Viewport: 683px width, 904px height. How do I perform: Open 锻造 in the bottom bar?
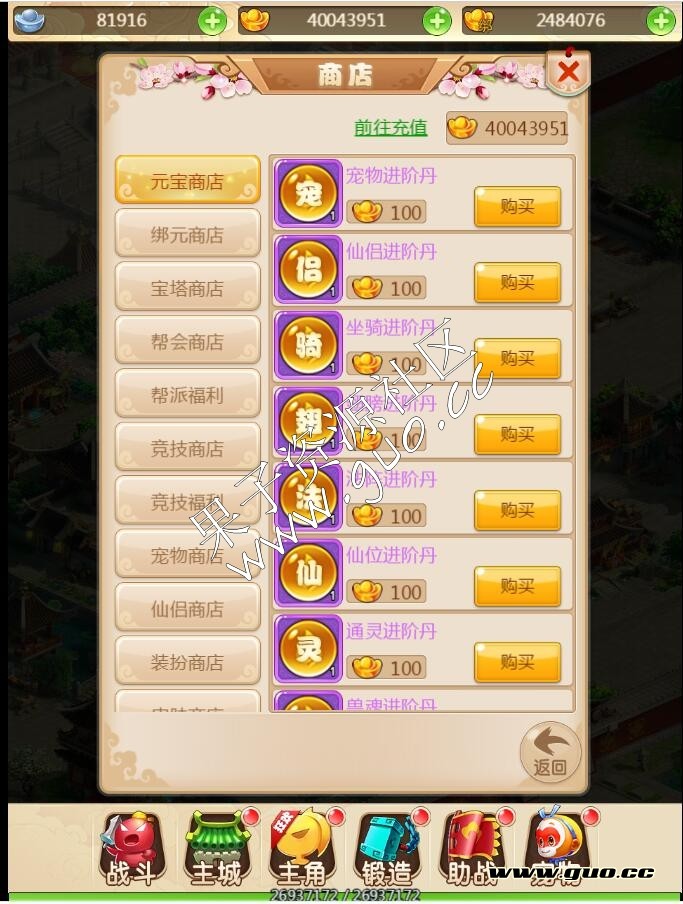[x=388, y=848]
